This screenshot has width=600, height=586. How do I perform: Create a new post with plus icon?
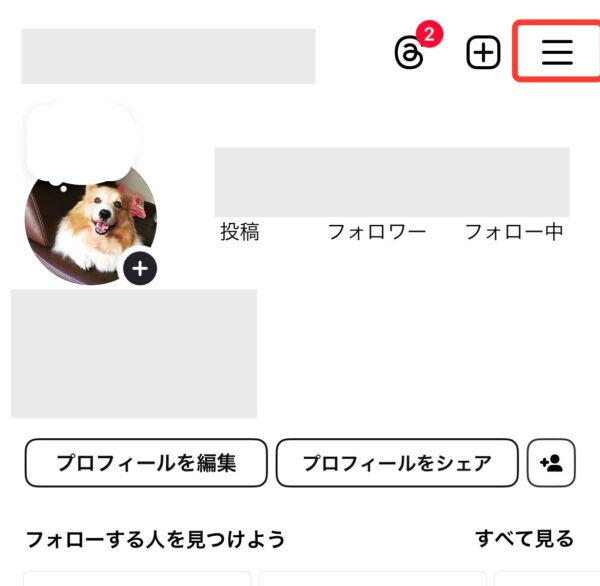pyautogui.click(x=484, y=54)
